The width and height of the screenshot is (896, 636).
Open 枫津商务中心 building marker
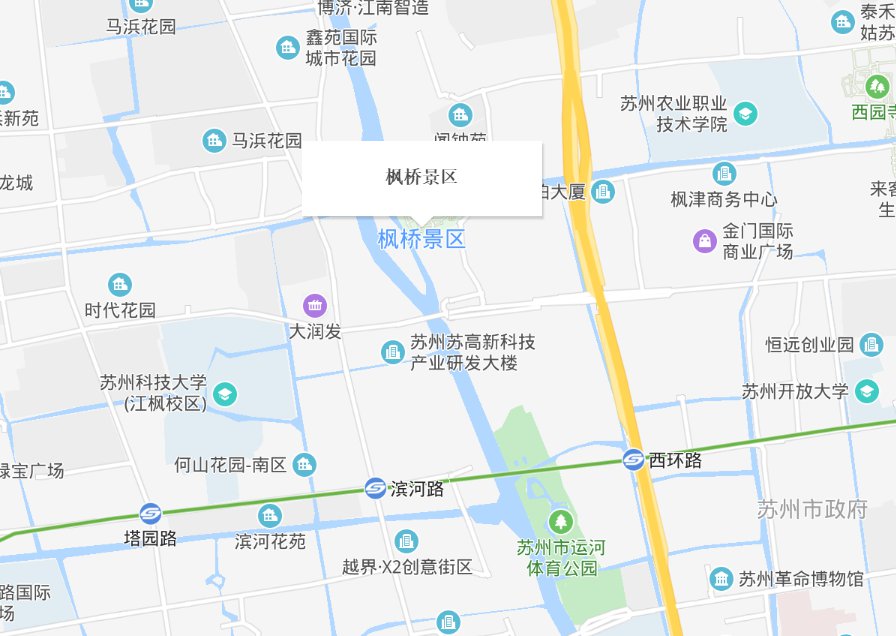[x=724, y=174]
